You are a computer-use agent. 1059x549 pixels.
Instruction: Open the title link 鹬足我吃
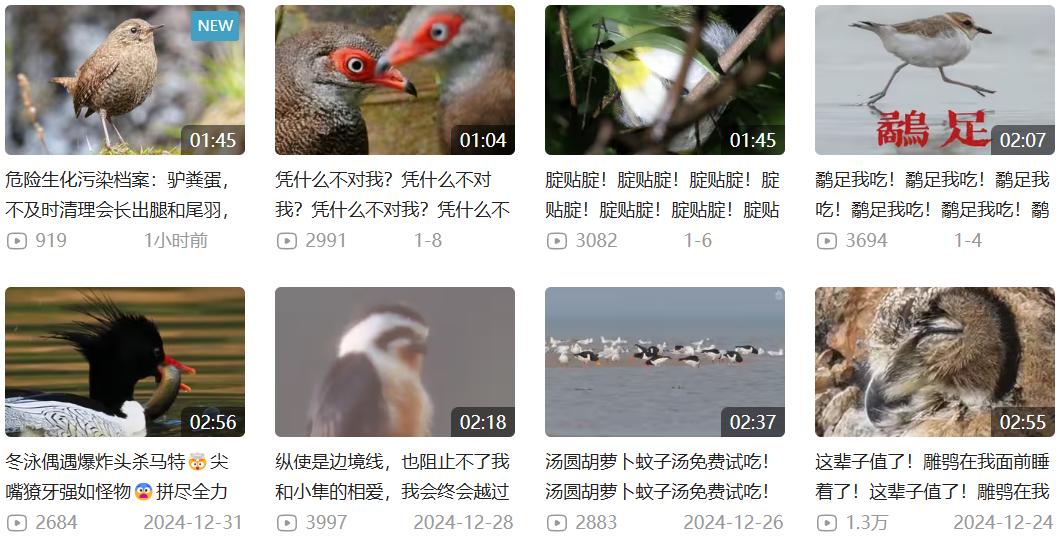[932, 195]
